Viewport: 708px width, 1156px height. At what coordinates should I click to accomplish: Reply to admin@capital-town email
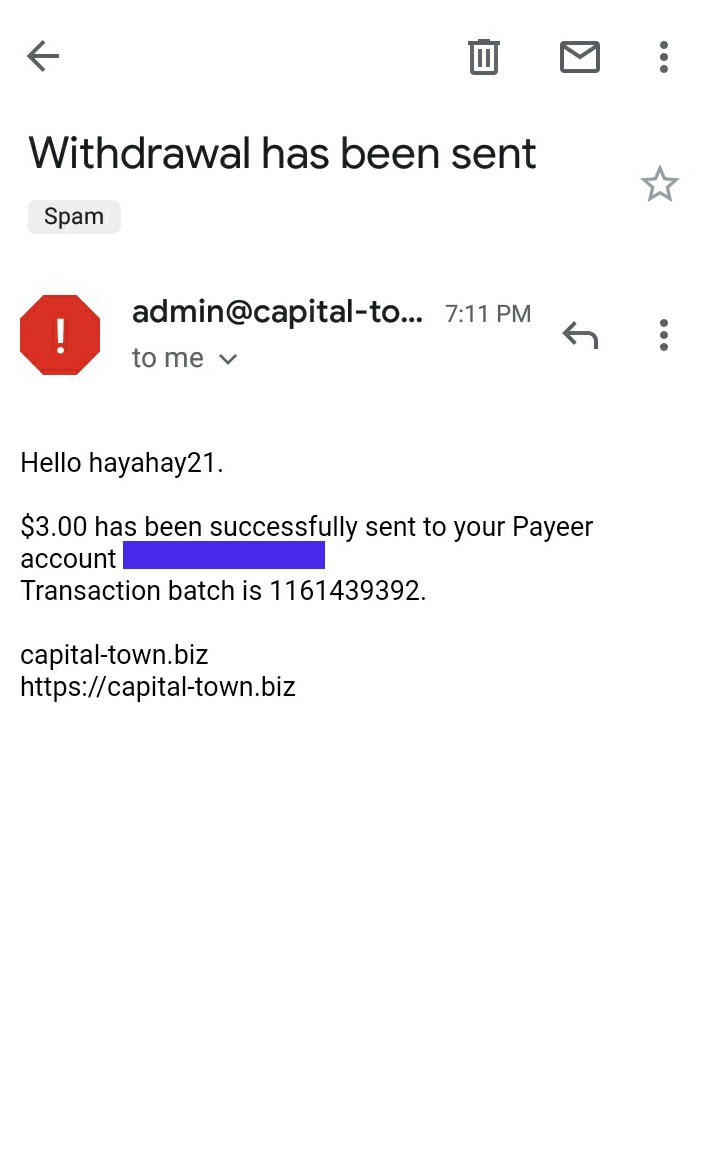580,336
